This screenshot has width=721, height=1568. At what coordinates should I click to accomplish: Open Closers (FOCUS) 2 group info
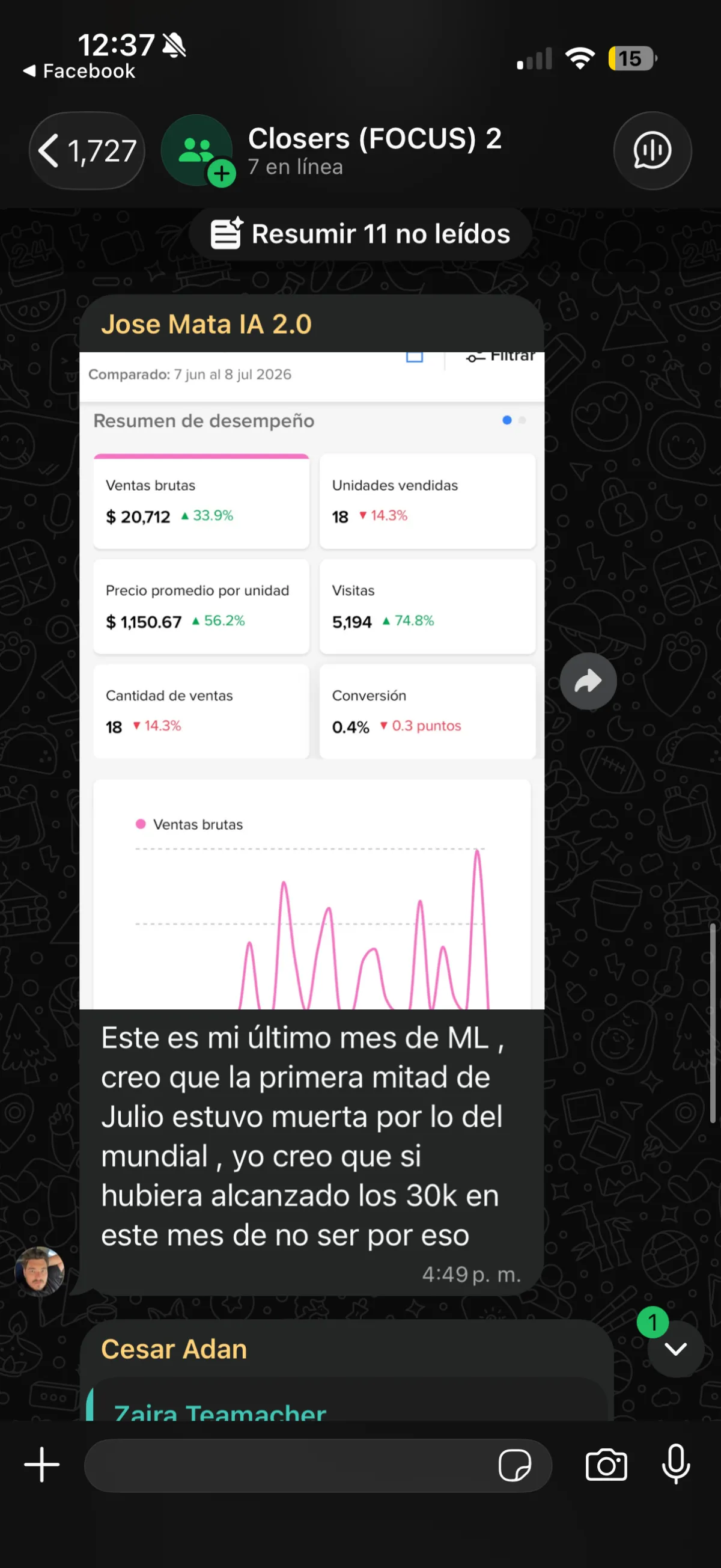pyautogui.click(x=374, y=150)
